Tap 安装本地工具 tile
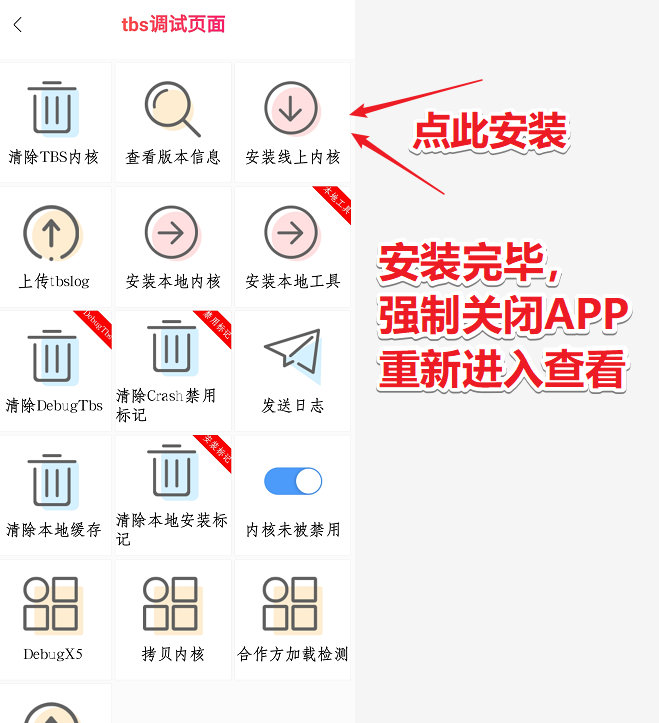The image size is (659, 723). (x=292, y=246)
